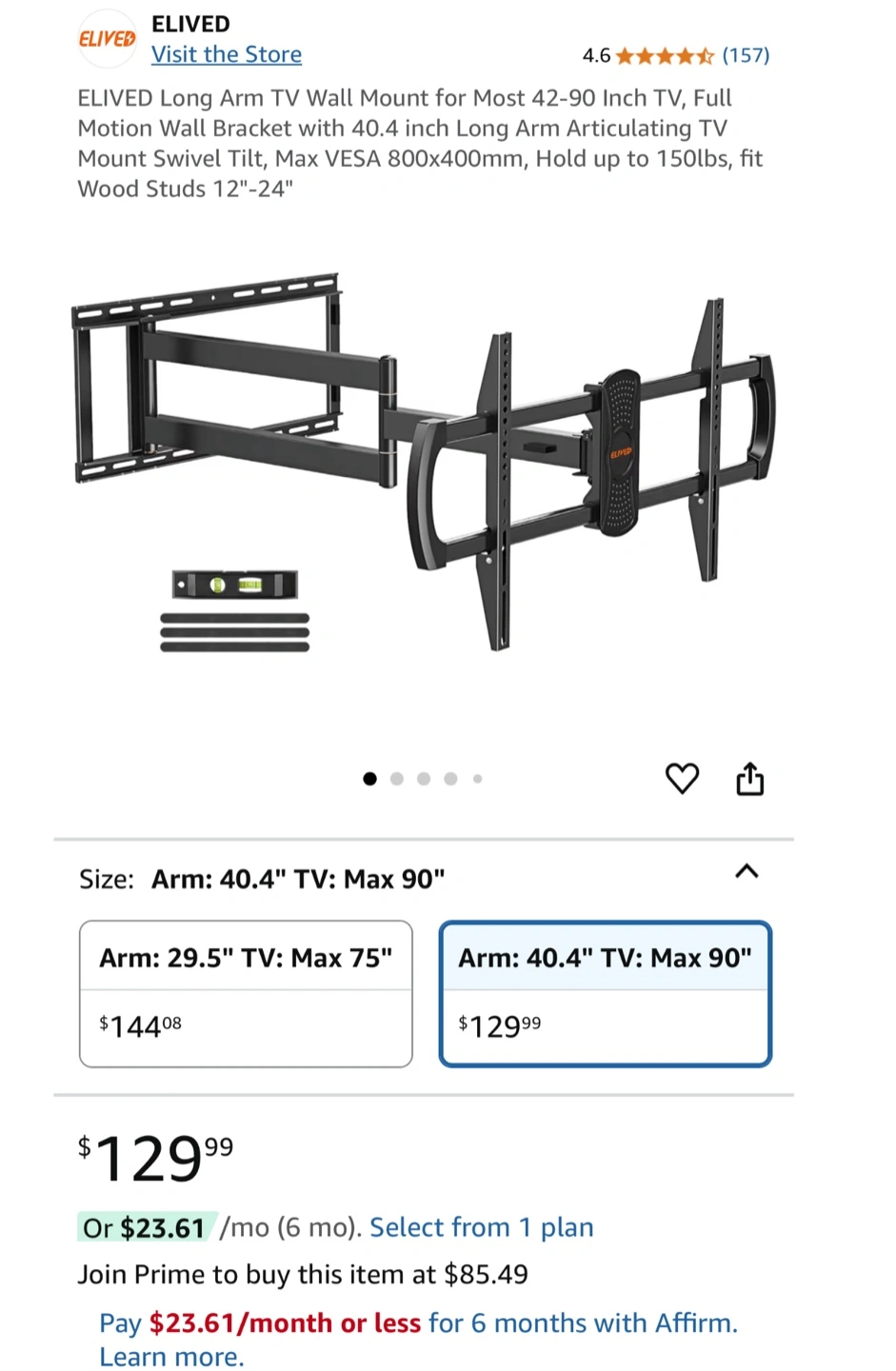
Task: Tap the image carousel page indicator dots
Action: tap(423, 779)
